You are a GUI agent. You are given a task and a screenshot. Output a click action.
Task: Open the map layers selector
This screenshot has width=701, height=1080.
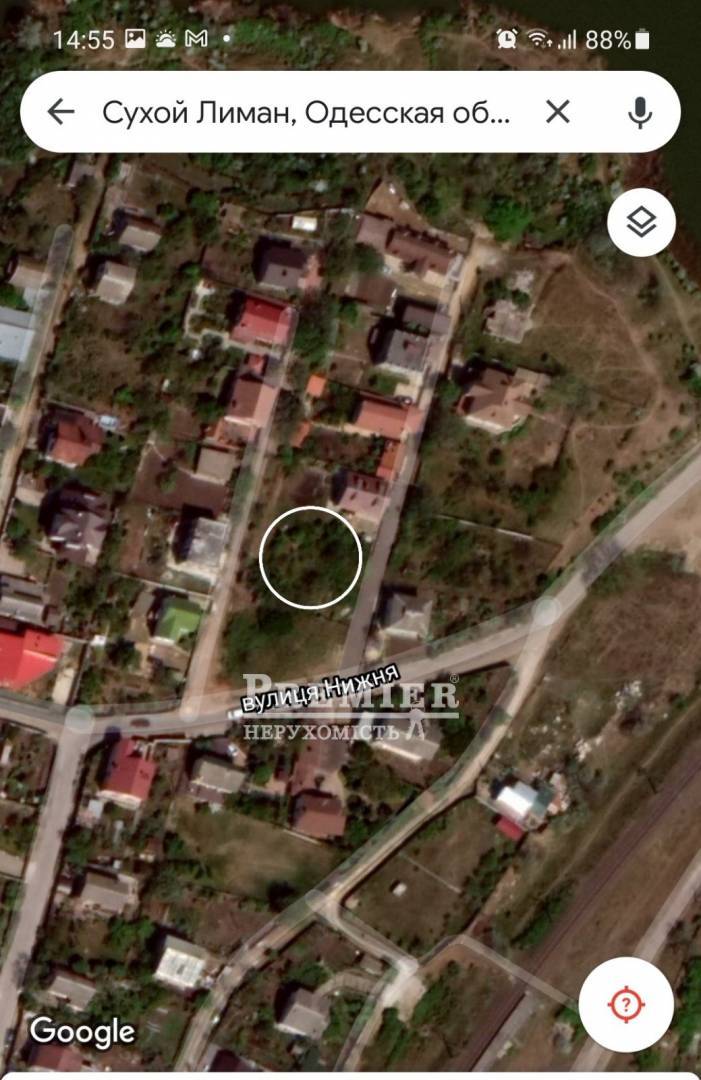(x=640, y=222)
